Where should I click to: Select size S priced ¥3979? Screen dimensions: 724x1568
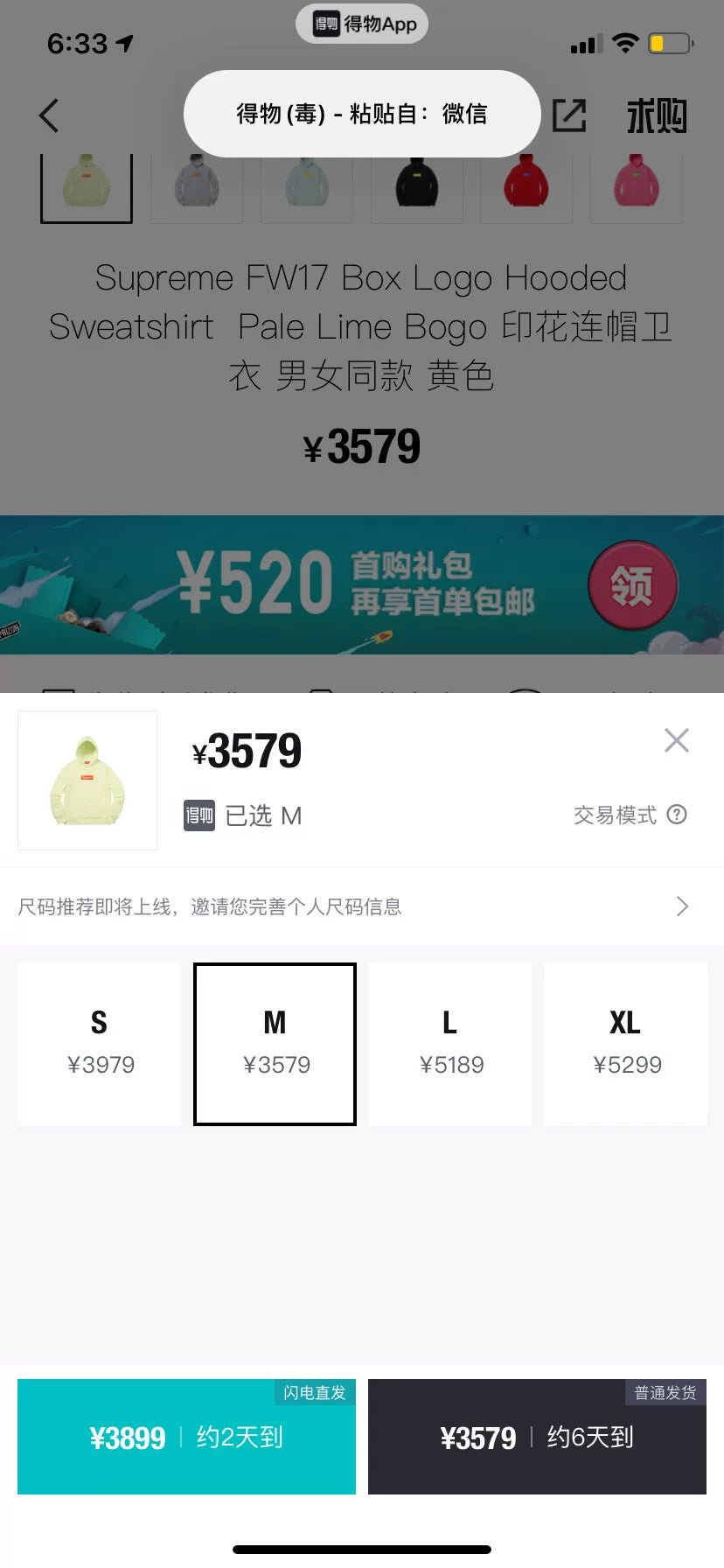99,1043
